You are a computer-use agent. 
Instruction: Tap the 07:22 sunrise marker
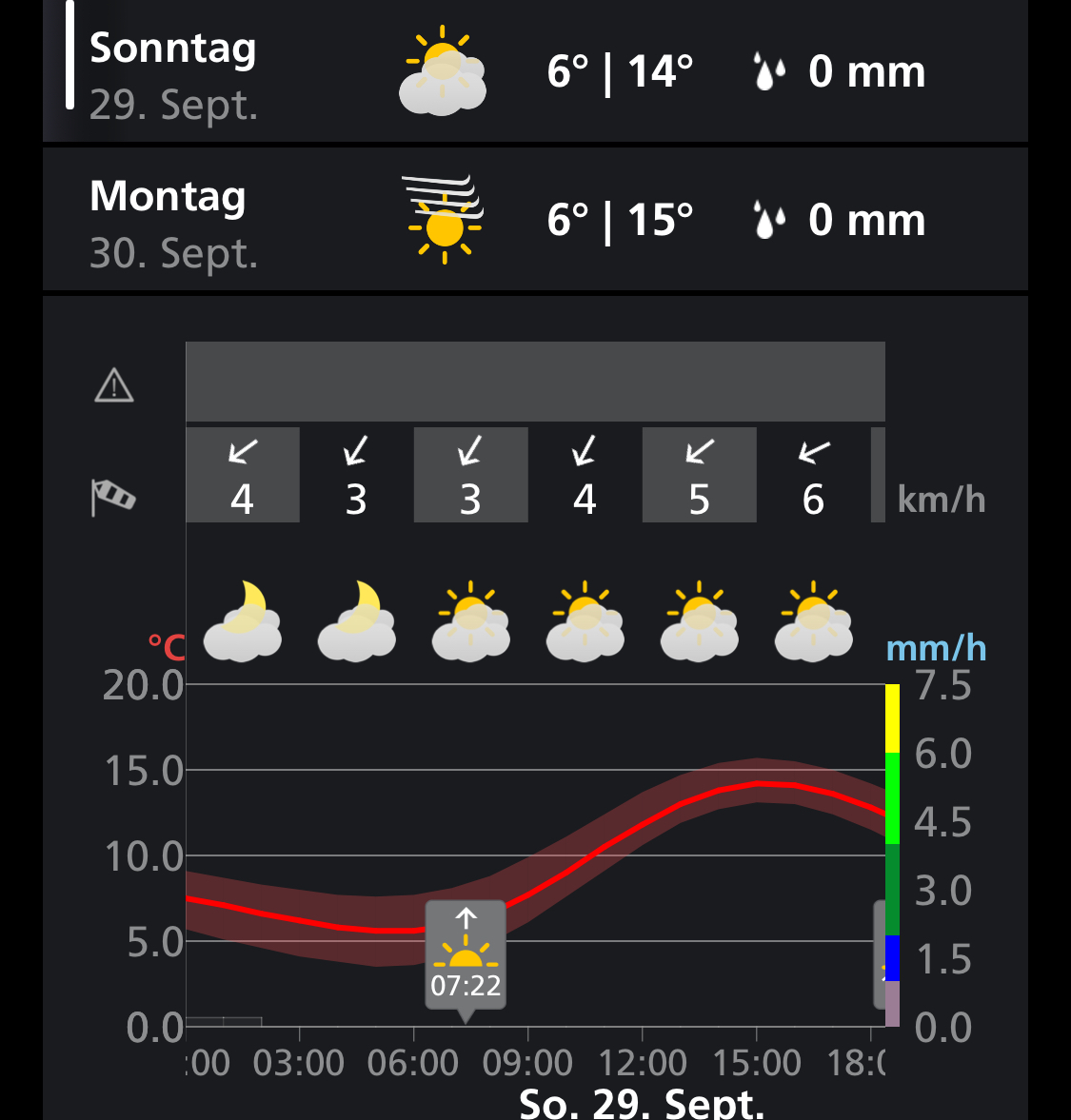tap(466, 957)
